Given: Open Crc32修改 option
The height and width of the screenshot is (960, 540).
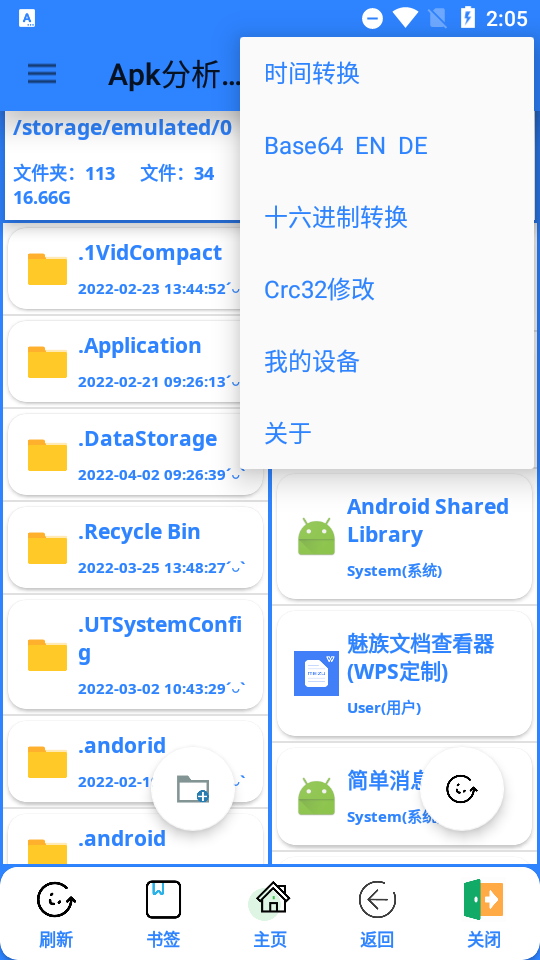Looking at the screenshot, I should click(387, 290).
